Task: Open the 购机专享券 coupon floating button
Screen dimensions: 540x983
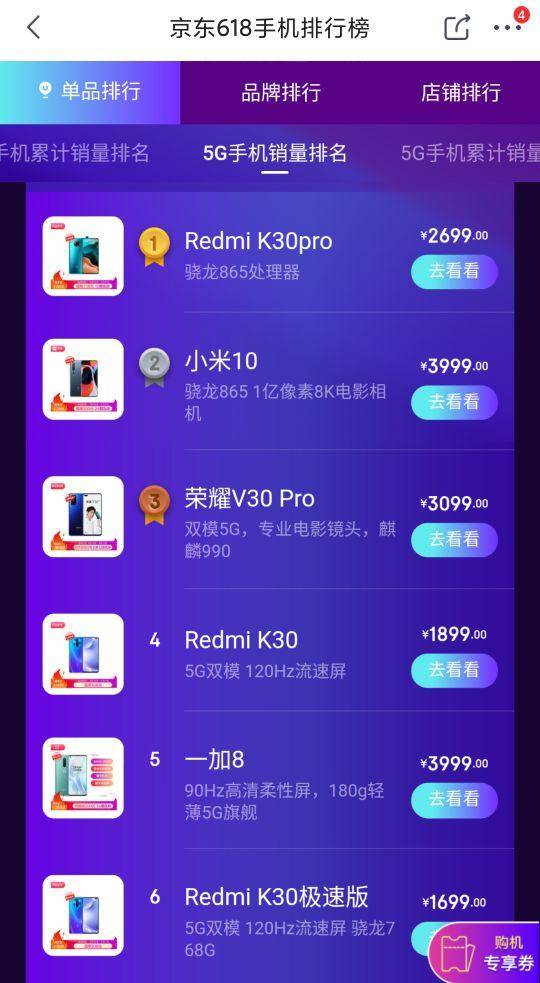Action: pos(485,953)
